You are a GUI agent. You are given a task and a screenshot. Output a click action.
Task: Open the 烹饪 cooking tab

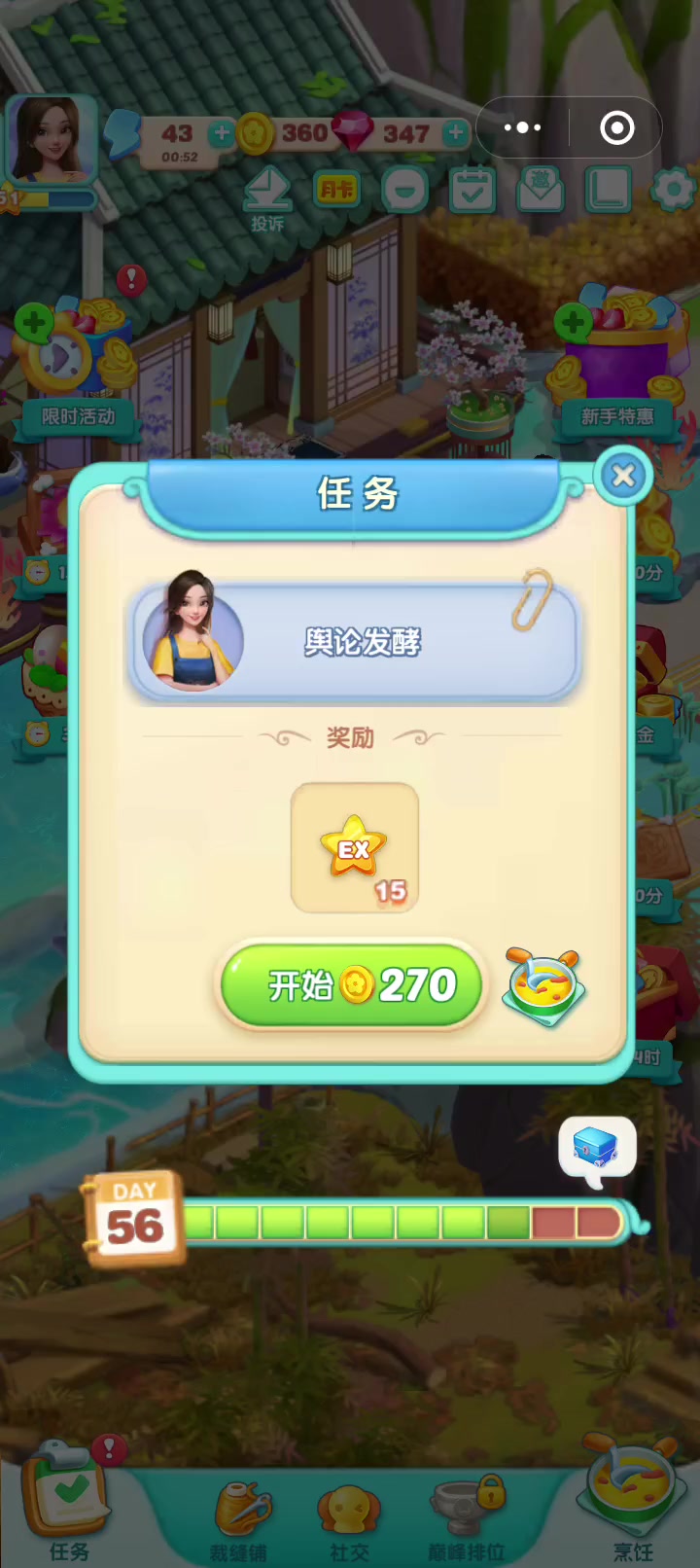click(632, 1503)
